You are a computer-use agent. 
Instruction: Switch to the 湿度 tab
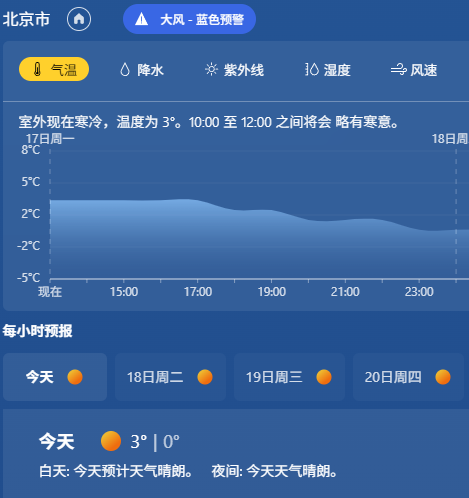(x=328, y=70)
